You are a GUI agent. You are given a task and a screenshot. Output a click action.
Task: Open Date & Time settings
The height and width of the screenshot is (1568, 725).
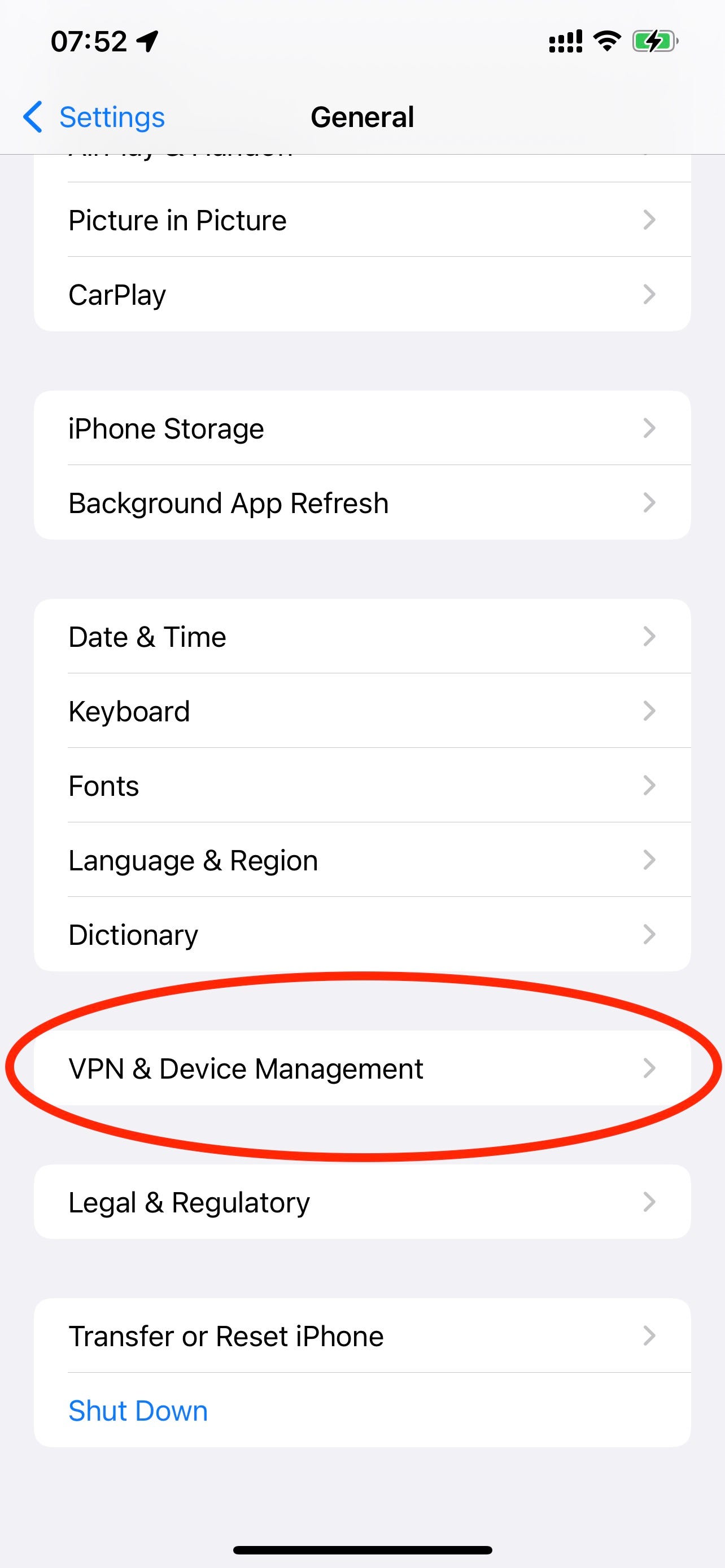pos(361,637)
